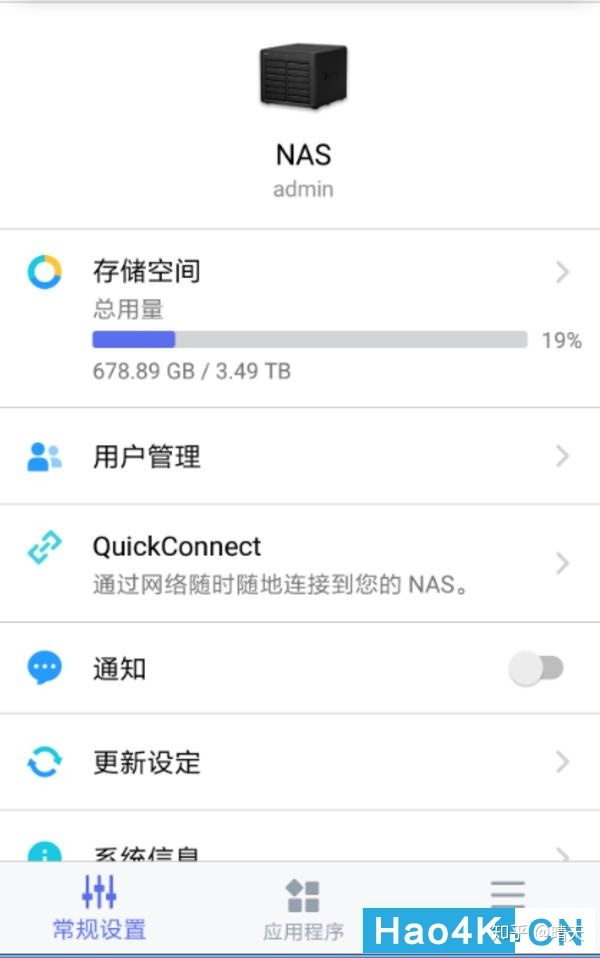Open the hamburger menu tab
600x958 pixels.
pyautogui.click(x=507, y=893)
